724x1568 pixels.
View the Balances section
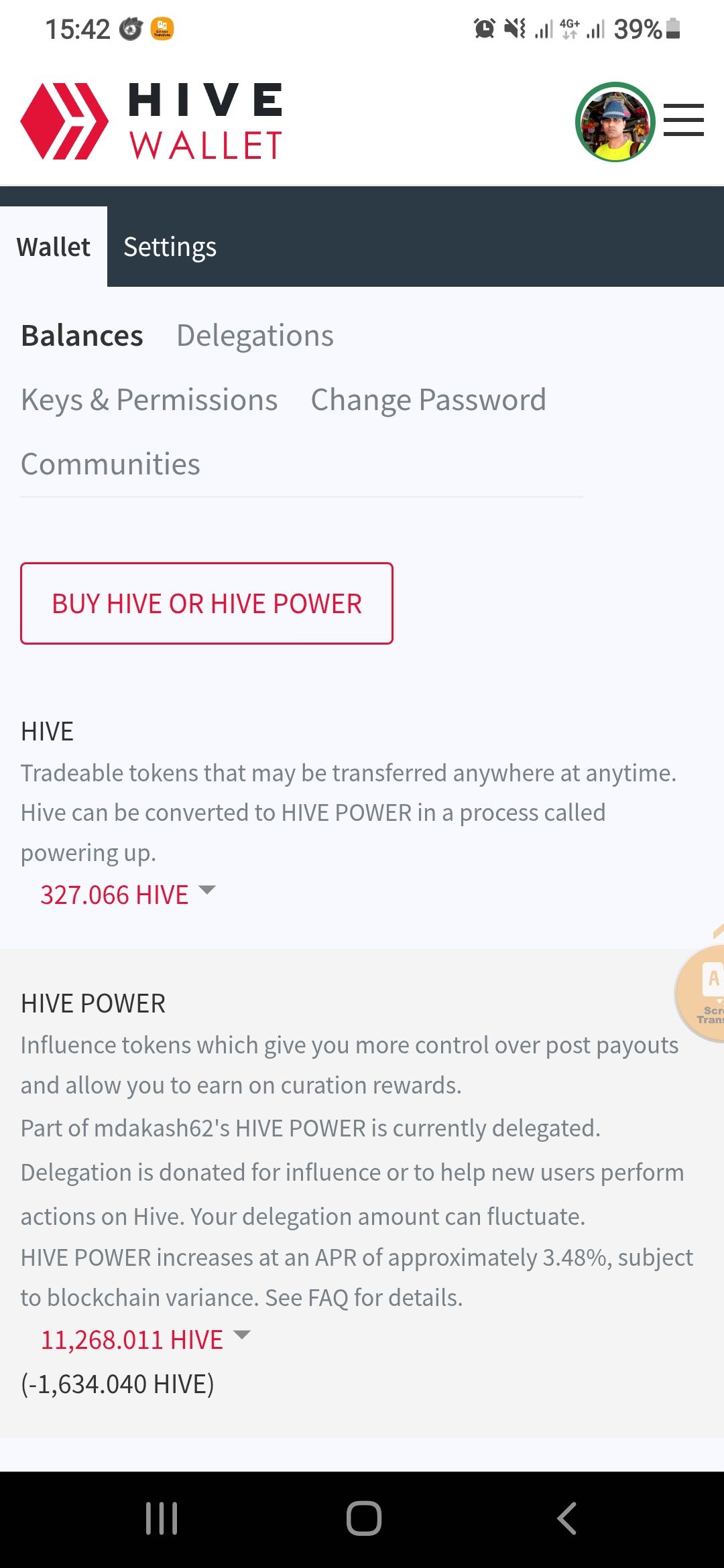coord(82,336)
